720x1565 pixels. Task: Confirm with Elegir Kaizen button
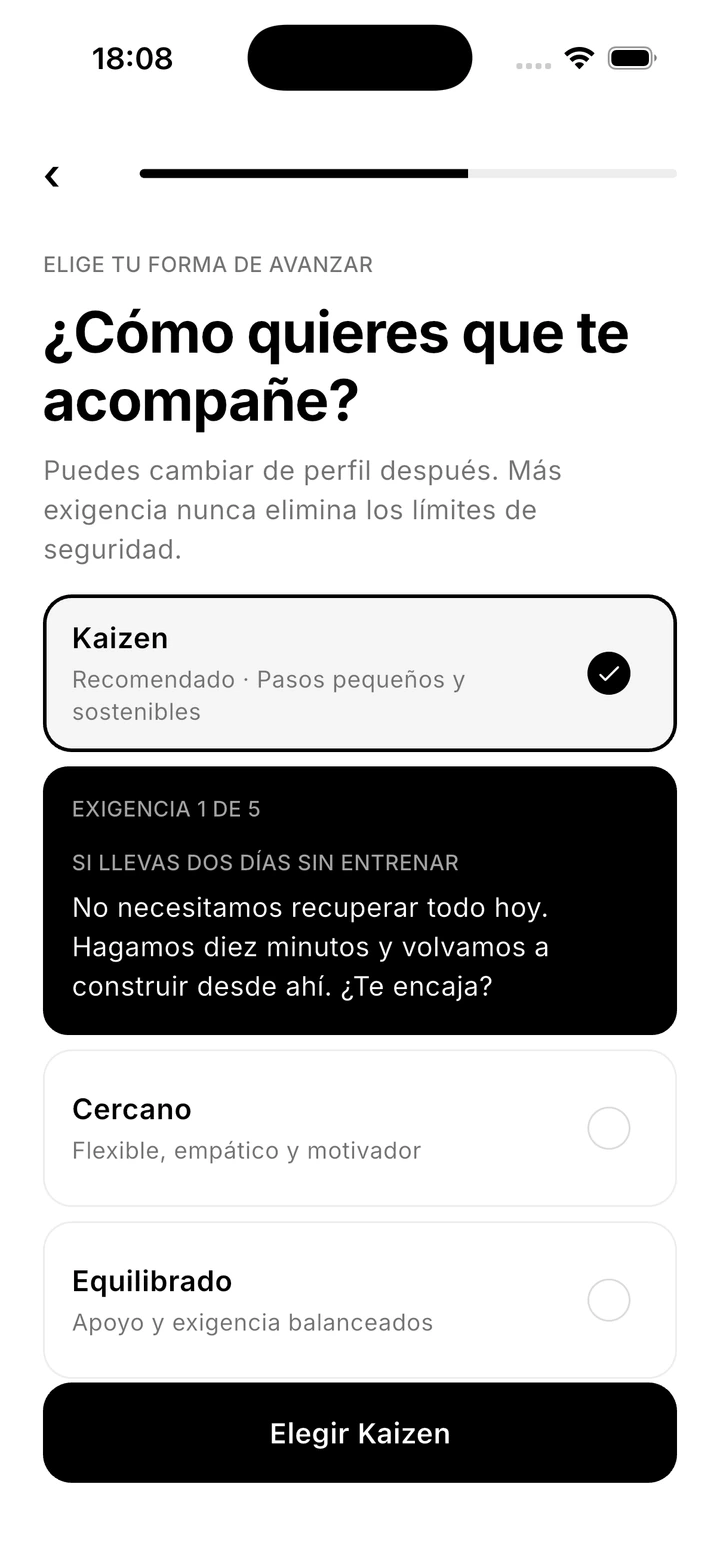click(x=360, y=1433)
